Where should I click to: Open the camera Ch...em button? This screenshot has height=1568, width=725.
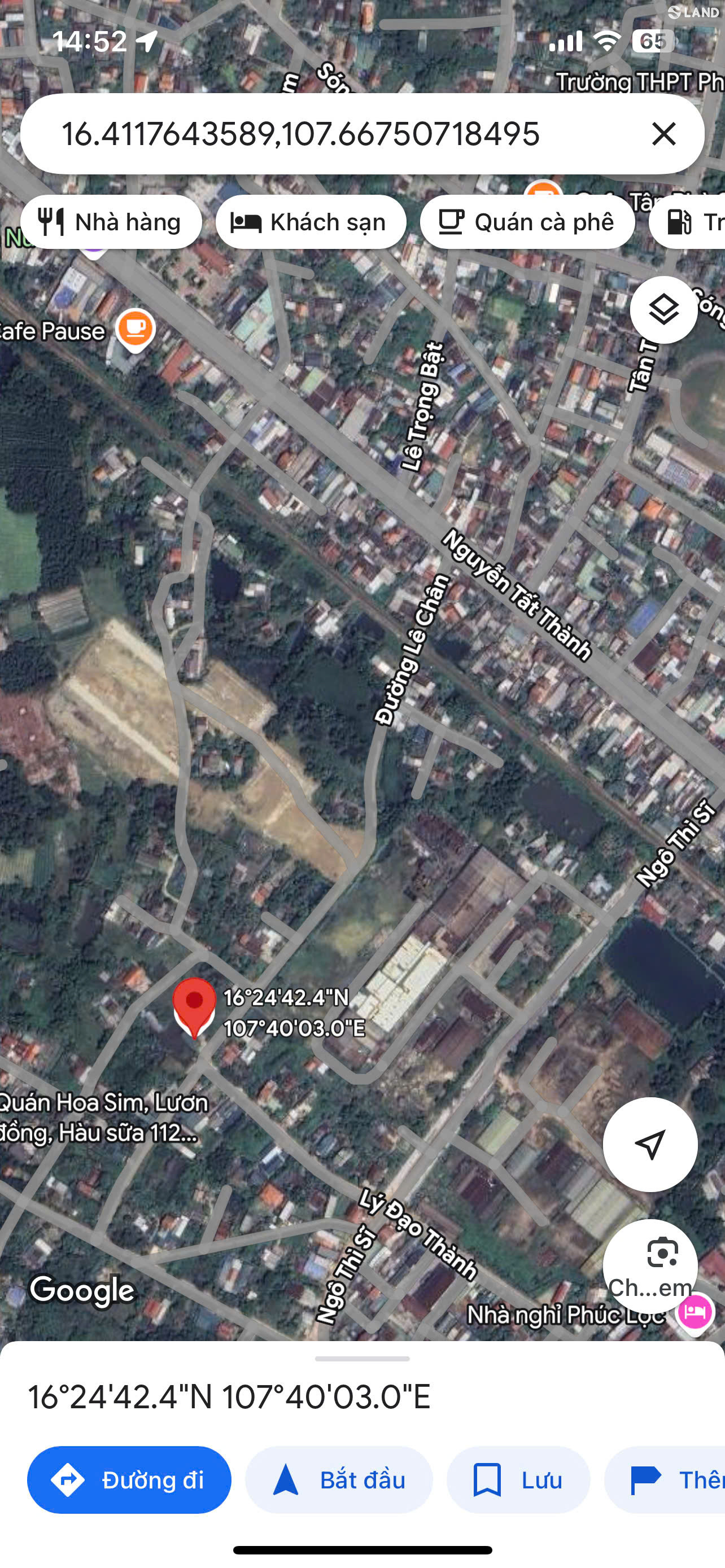tap(649, 1265)
